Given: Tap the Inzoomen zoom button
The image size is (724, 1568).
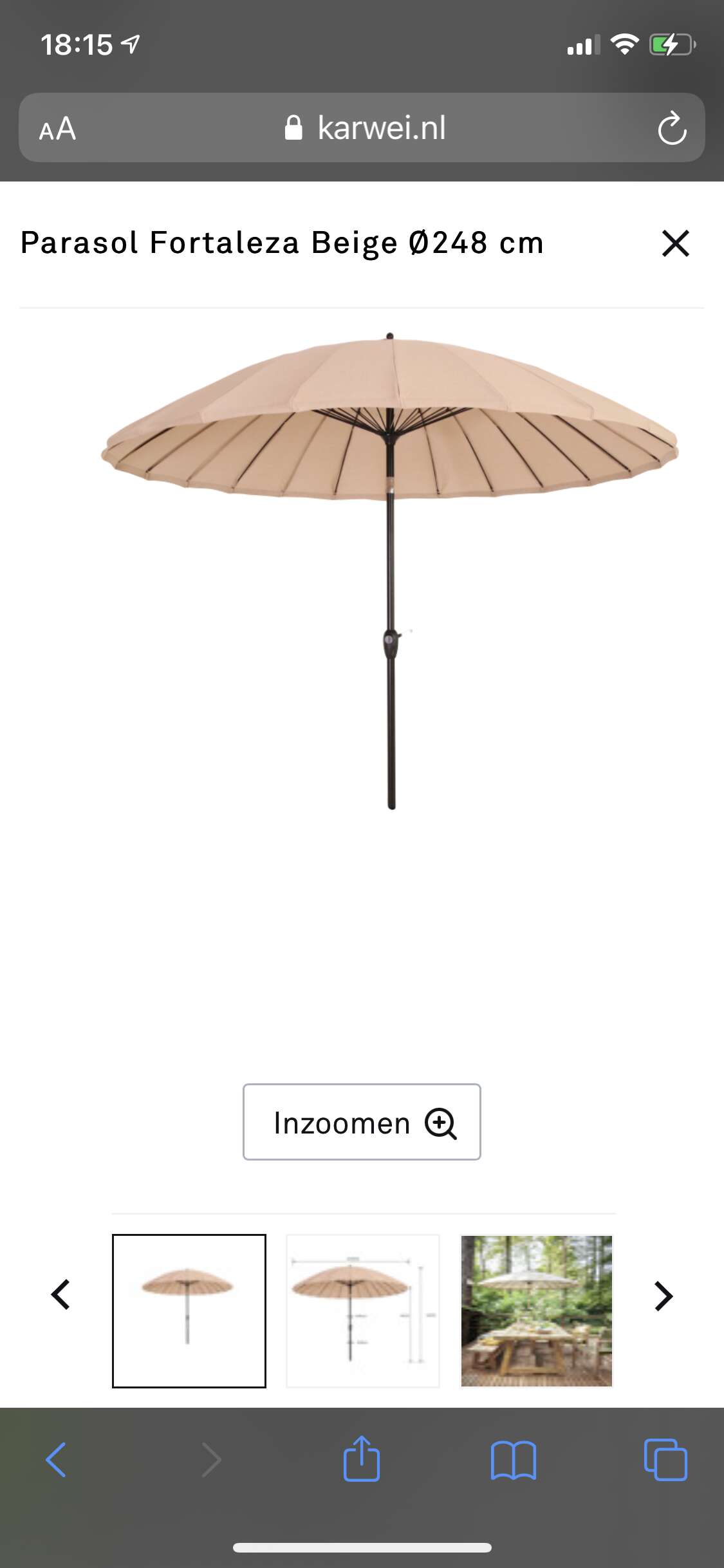Looking at the screenshot, I should click(362, 1122).
